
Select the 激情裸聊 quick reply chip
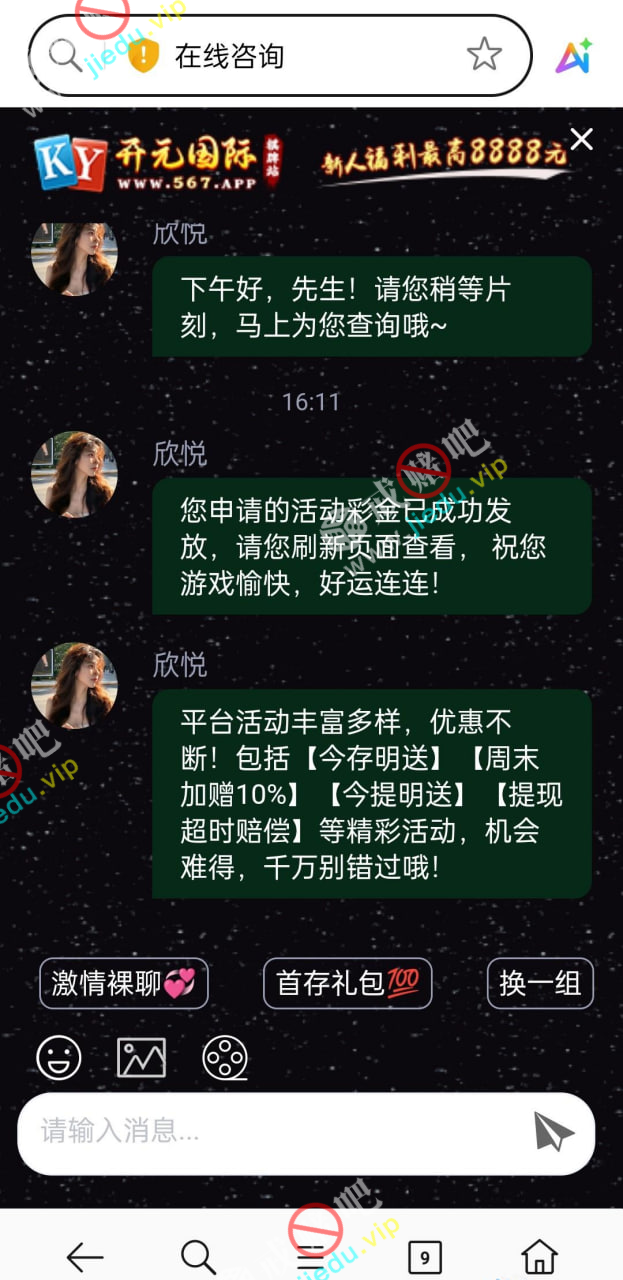click(x=124, y=983)
